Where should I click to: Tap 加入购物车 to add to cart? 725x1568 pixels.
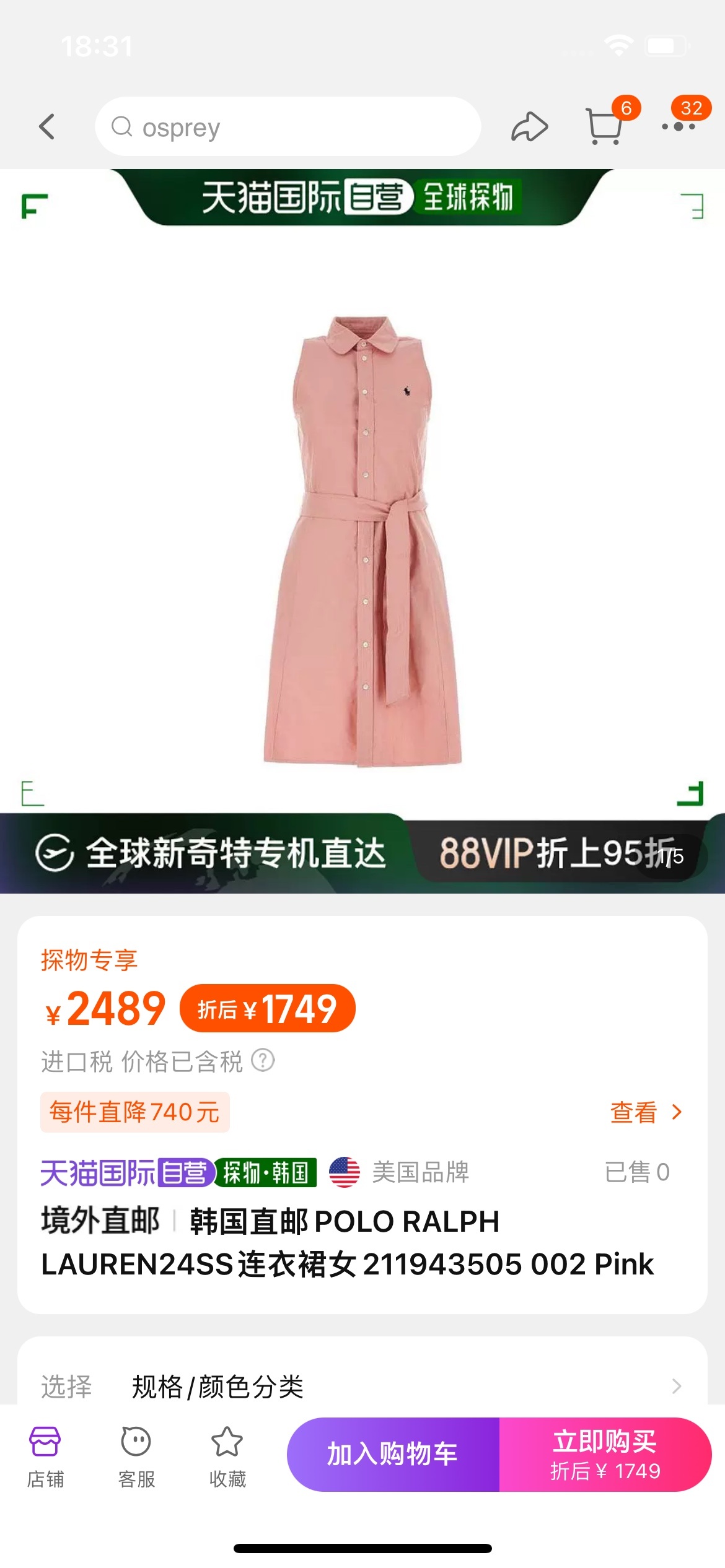tap(393, 1454)
